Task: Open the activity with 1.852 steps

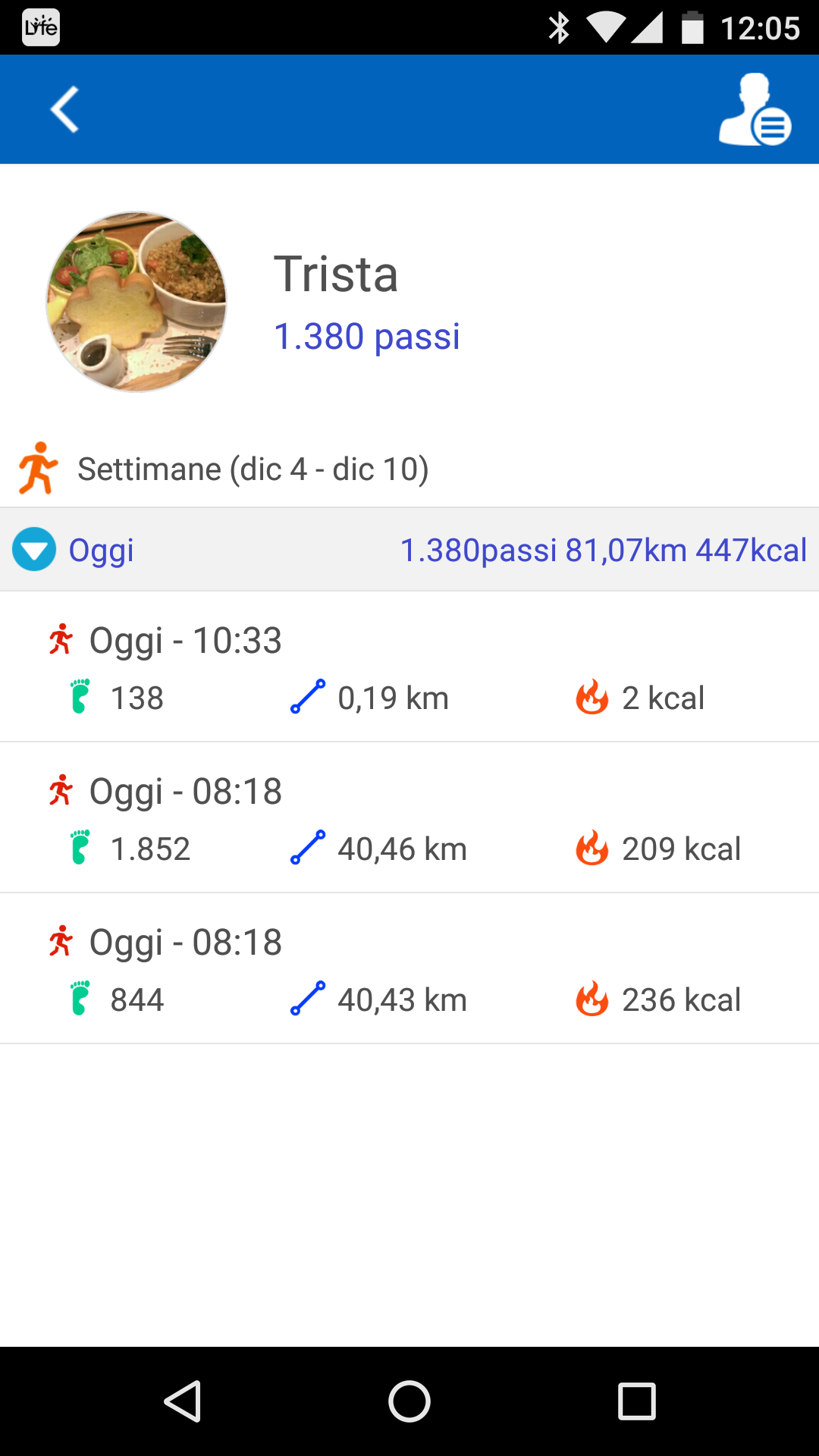Action: [409, 817]
